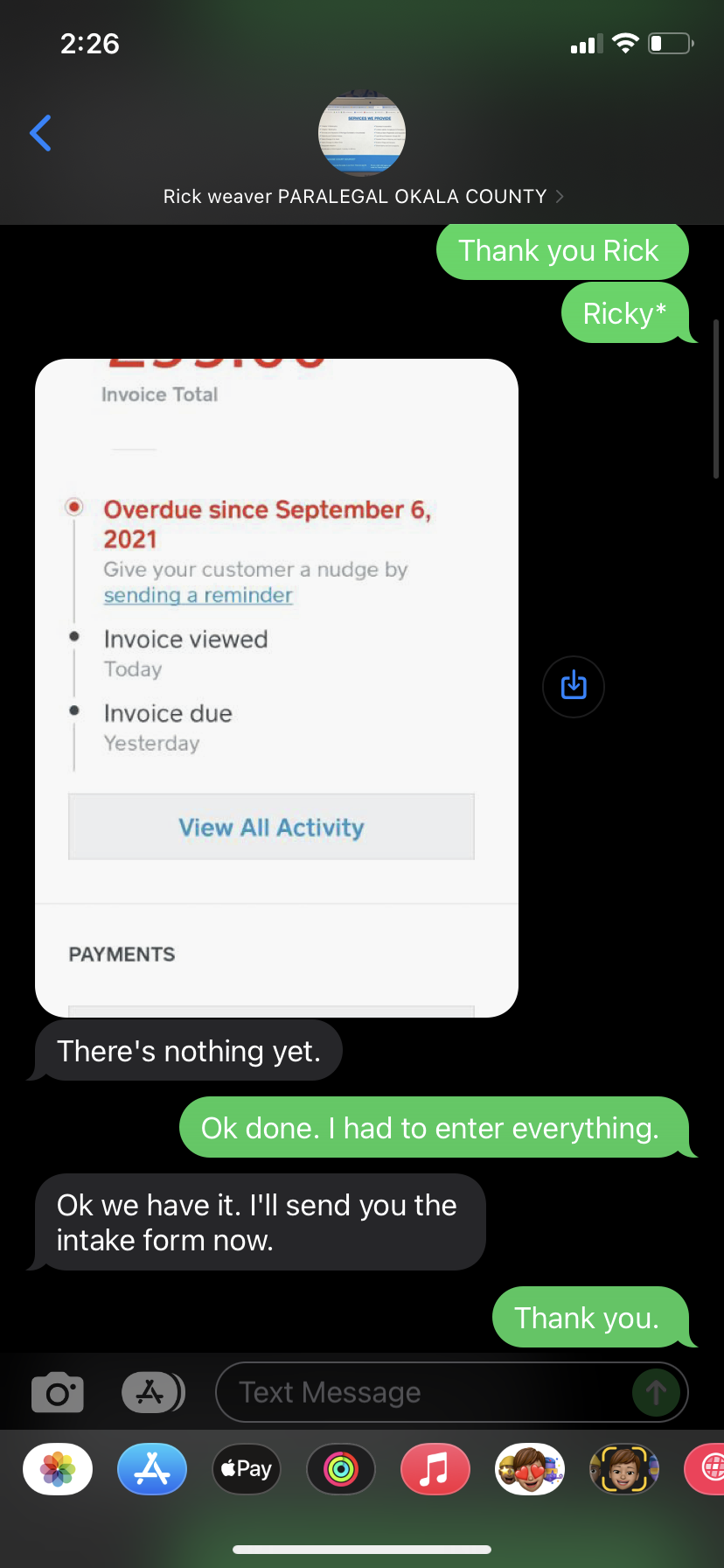Open the Memoji camera face app
Image resolution: width=724 pixels, height=1568 pixels.
(x=624, y=1469)
